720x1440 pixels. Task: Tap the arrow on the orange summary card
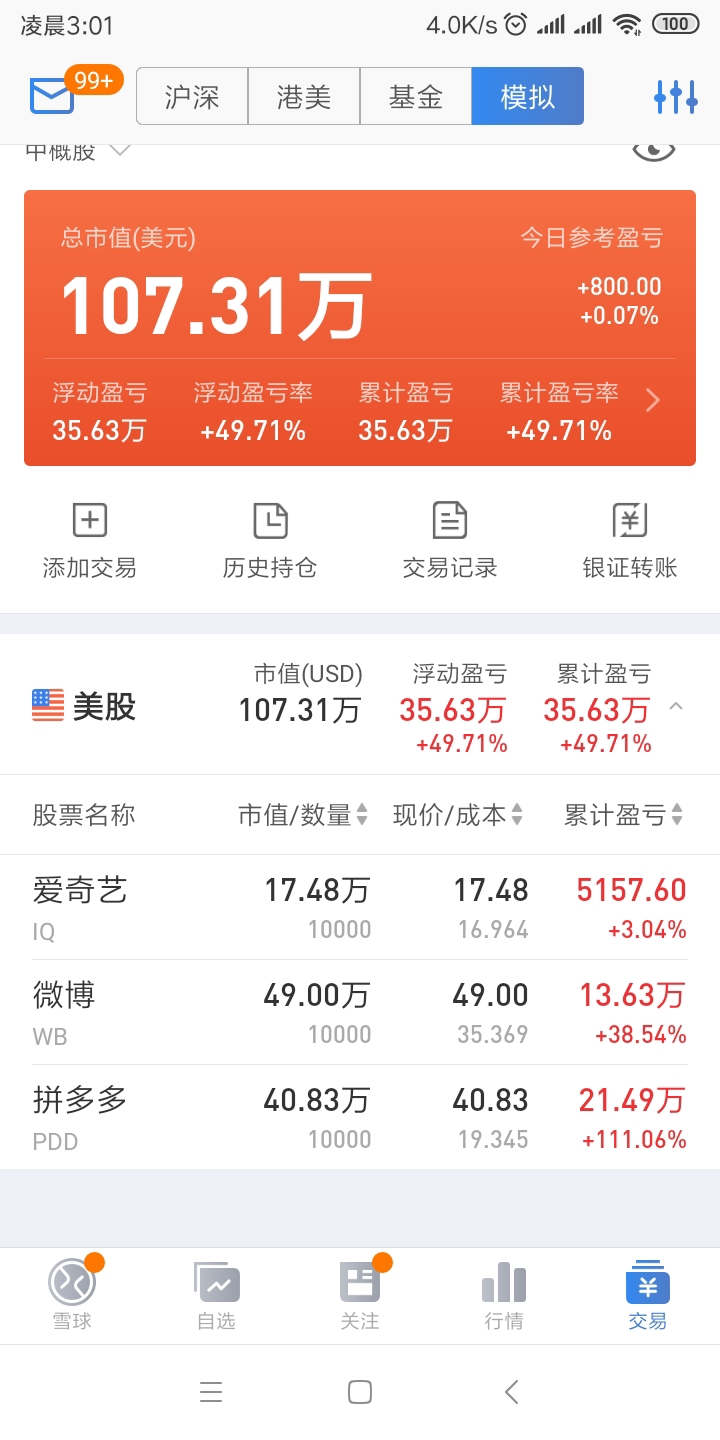pyautogui.click(x=653, y=401)
